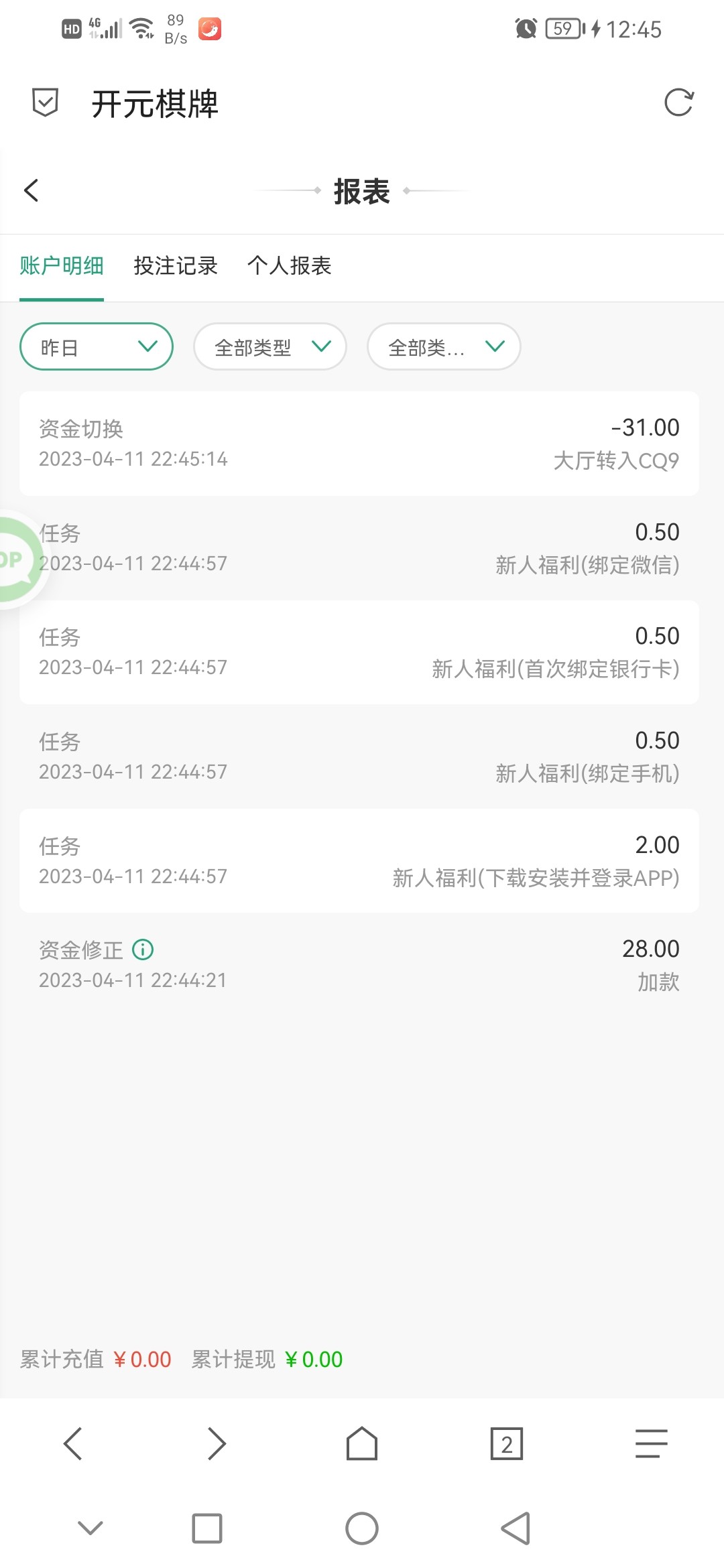Select the 账户明细 tab
The image size is (724, 1568).
(62, 266)
